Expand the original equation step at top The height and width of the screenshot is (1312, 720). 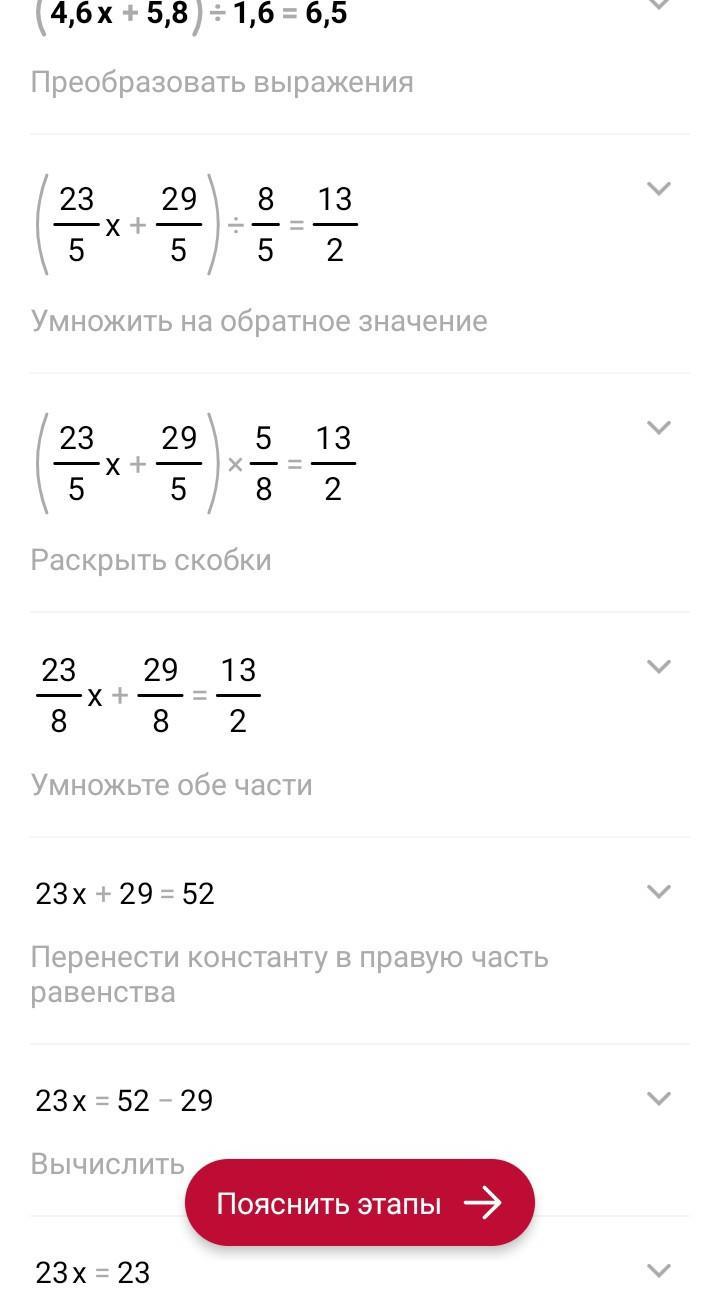pos(658,5)
